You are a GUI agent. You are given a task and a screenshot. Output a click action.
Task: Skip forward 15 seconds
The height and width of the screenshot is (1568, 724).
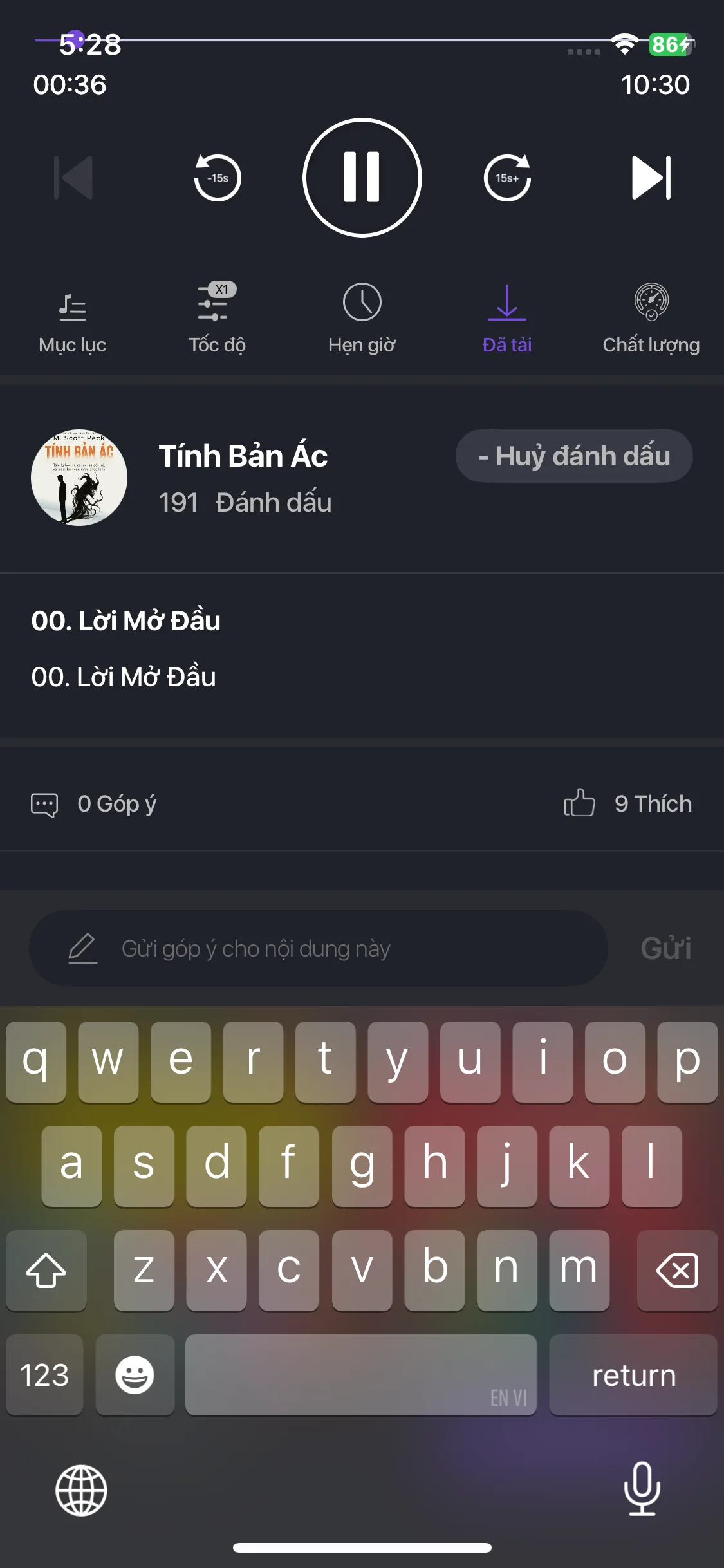point(507,178)
